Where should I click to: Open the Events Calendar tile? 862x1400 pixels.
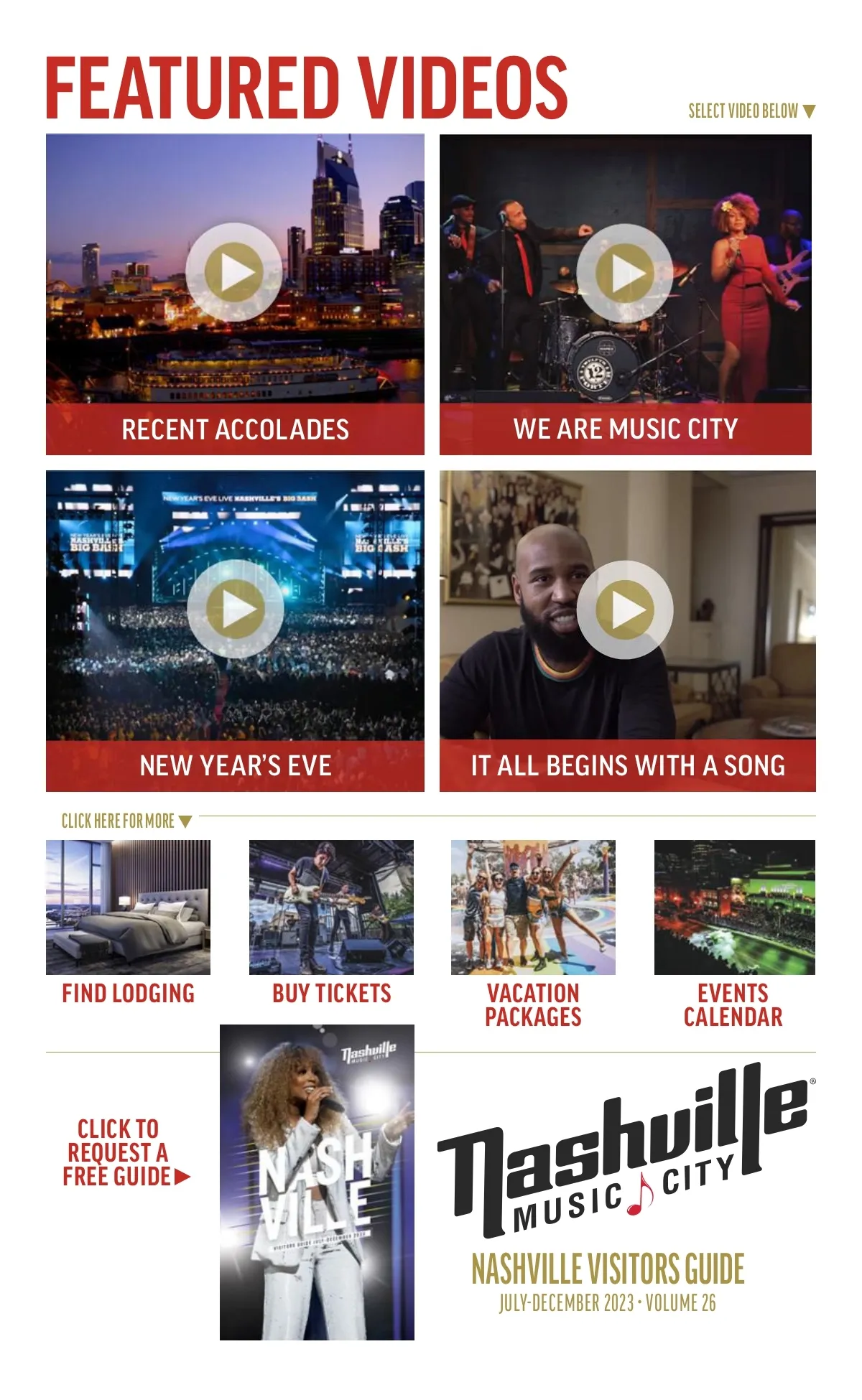(734, 933)
